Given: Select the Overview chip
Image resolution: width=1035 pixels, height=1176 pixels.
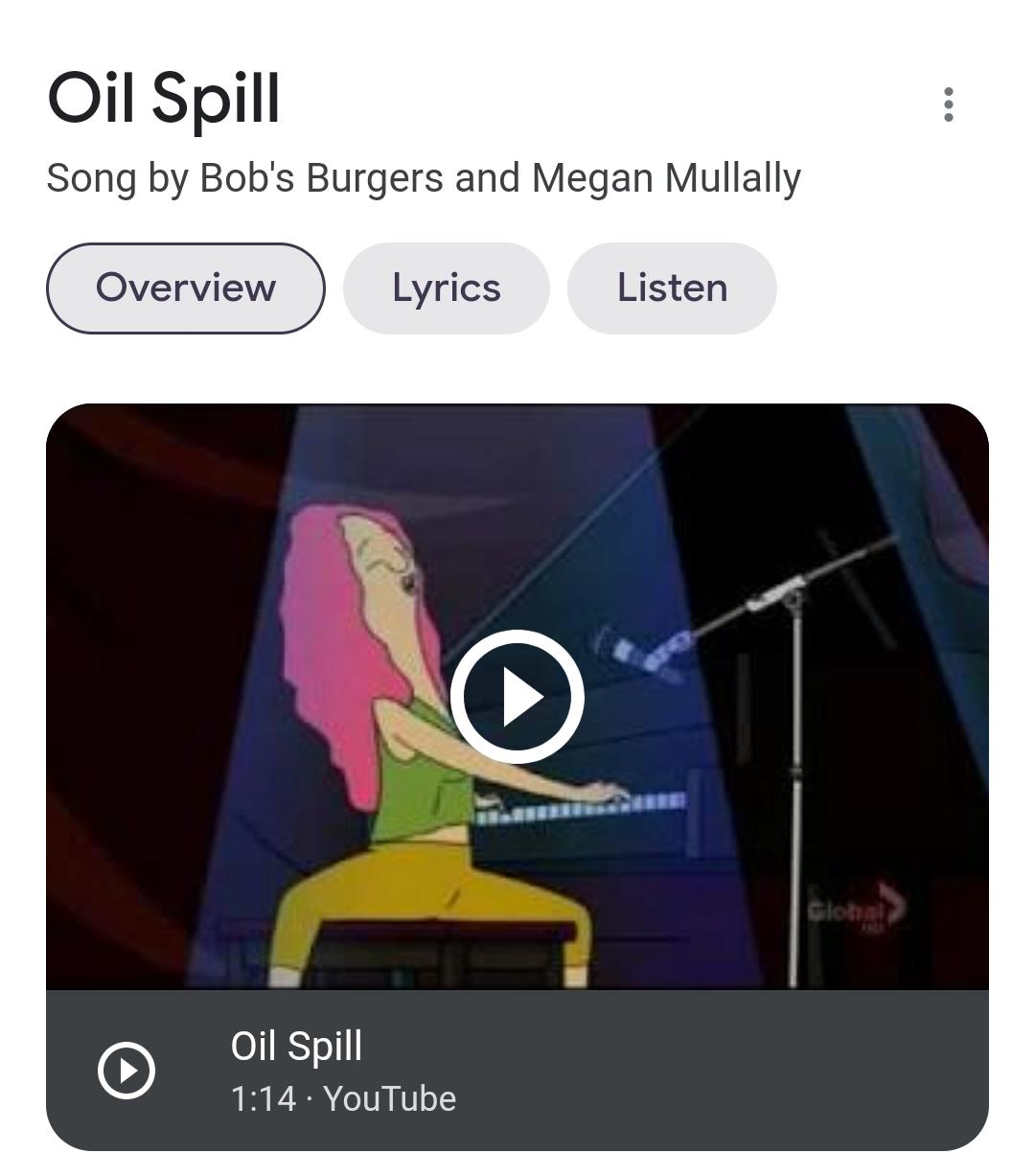Looking at the screenshot, I should tap(186, 287).
